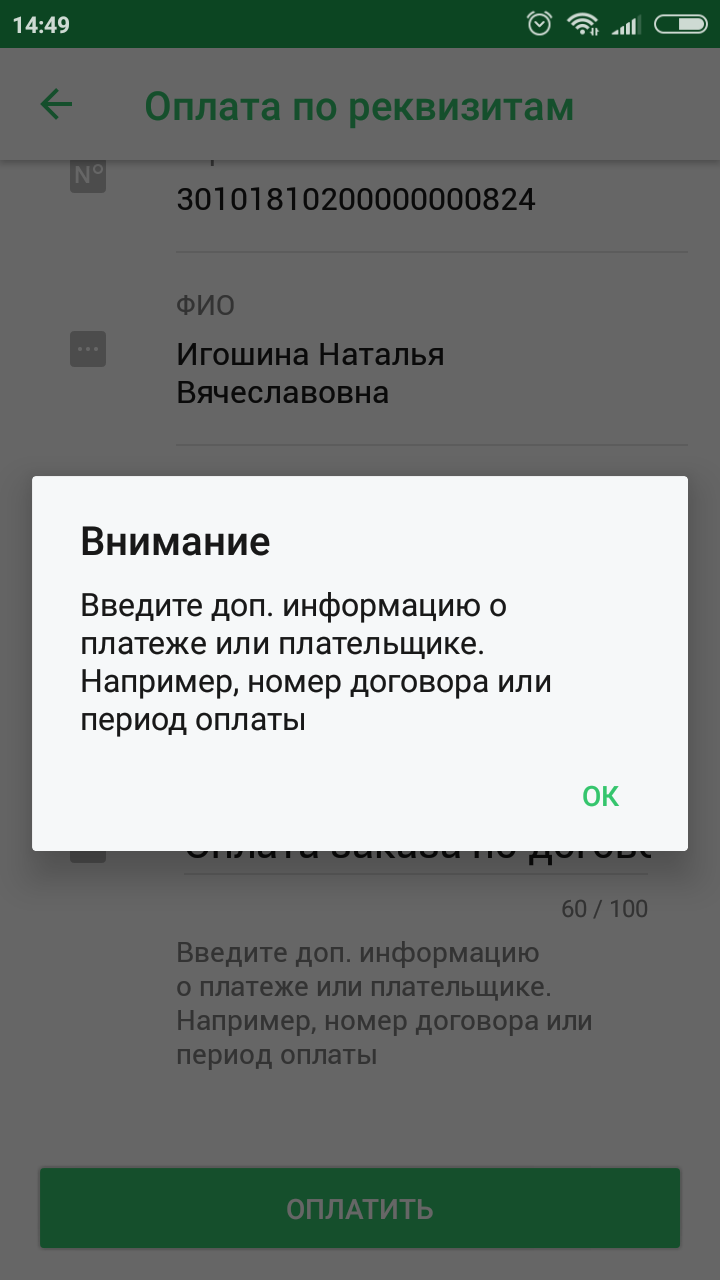Screen dimensions: 720x1280
Task: Tap the ОПЛАТИТЬ button
Action: 360,1208
